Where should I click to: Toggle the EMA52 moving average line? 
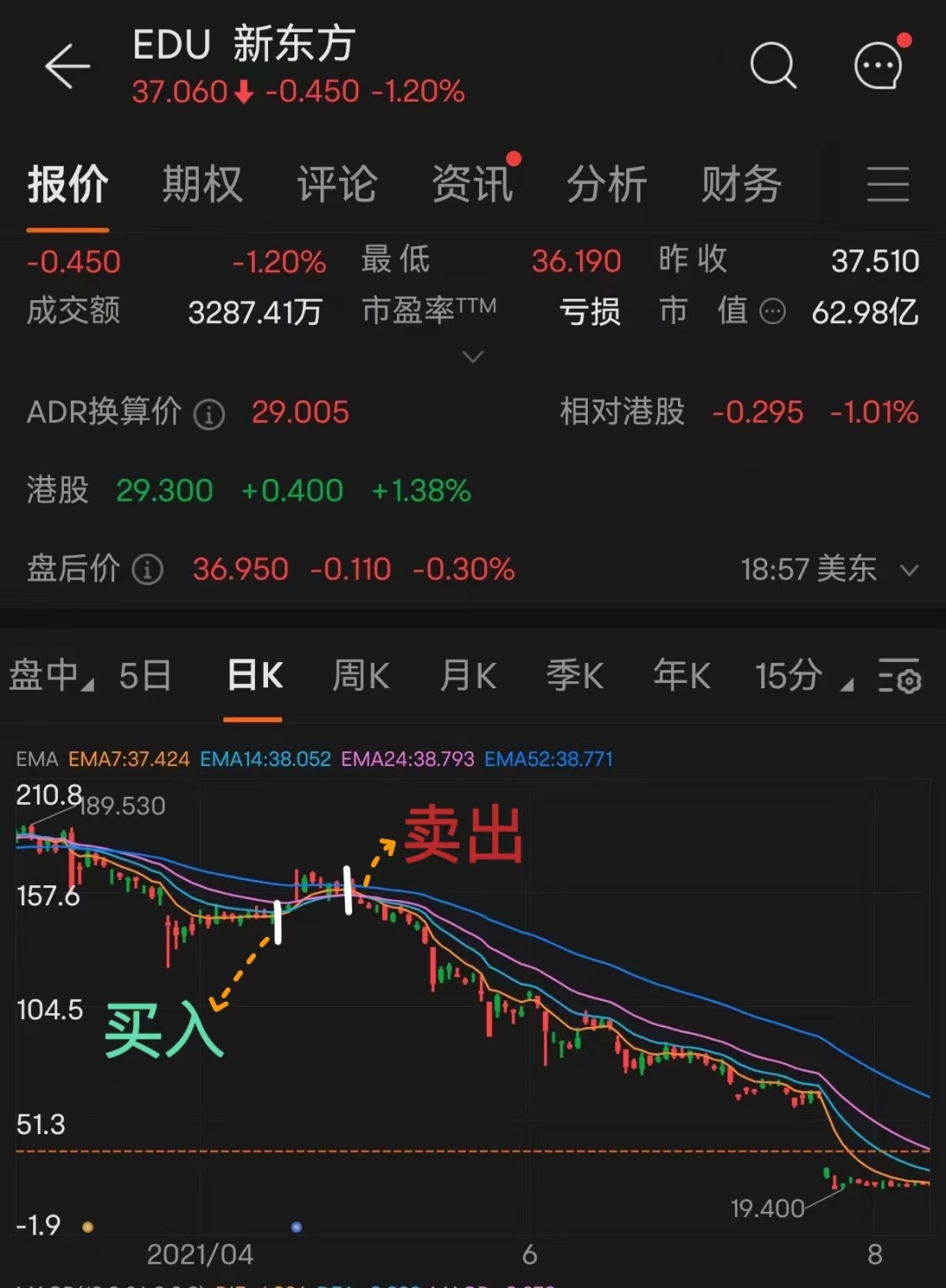[550, 759]
